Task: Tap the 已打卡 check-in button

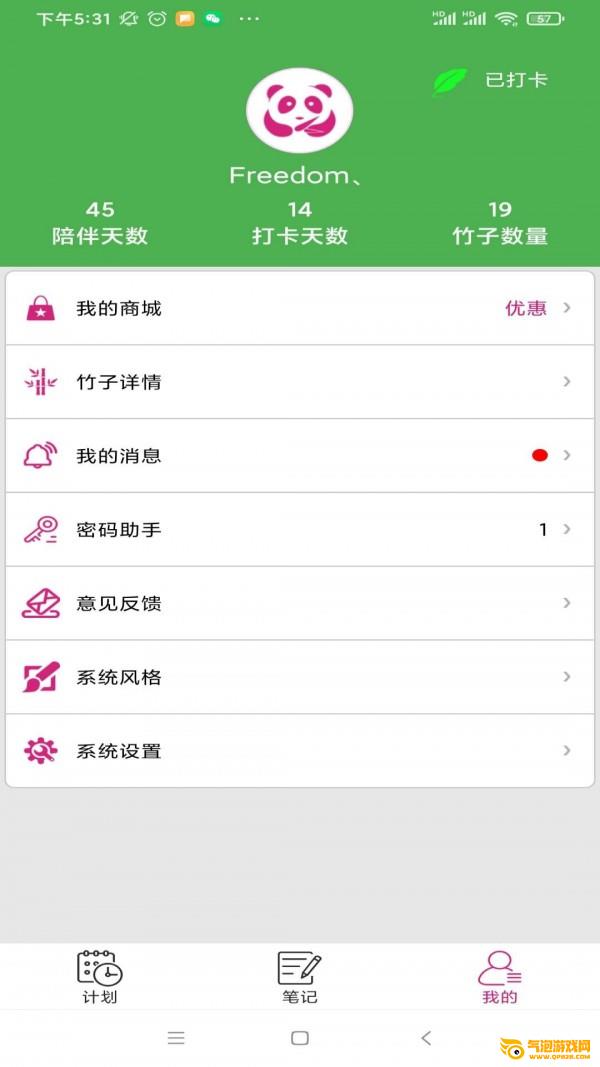Action: 492,81
